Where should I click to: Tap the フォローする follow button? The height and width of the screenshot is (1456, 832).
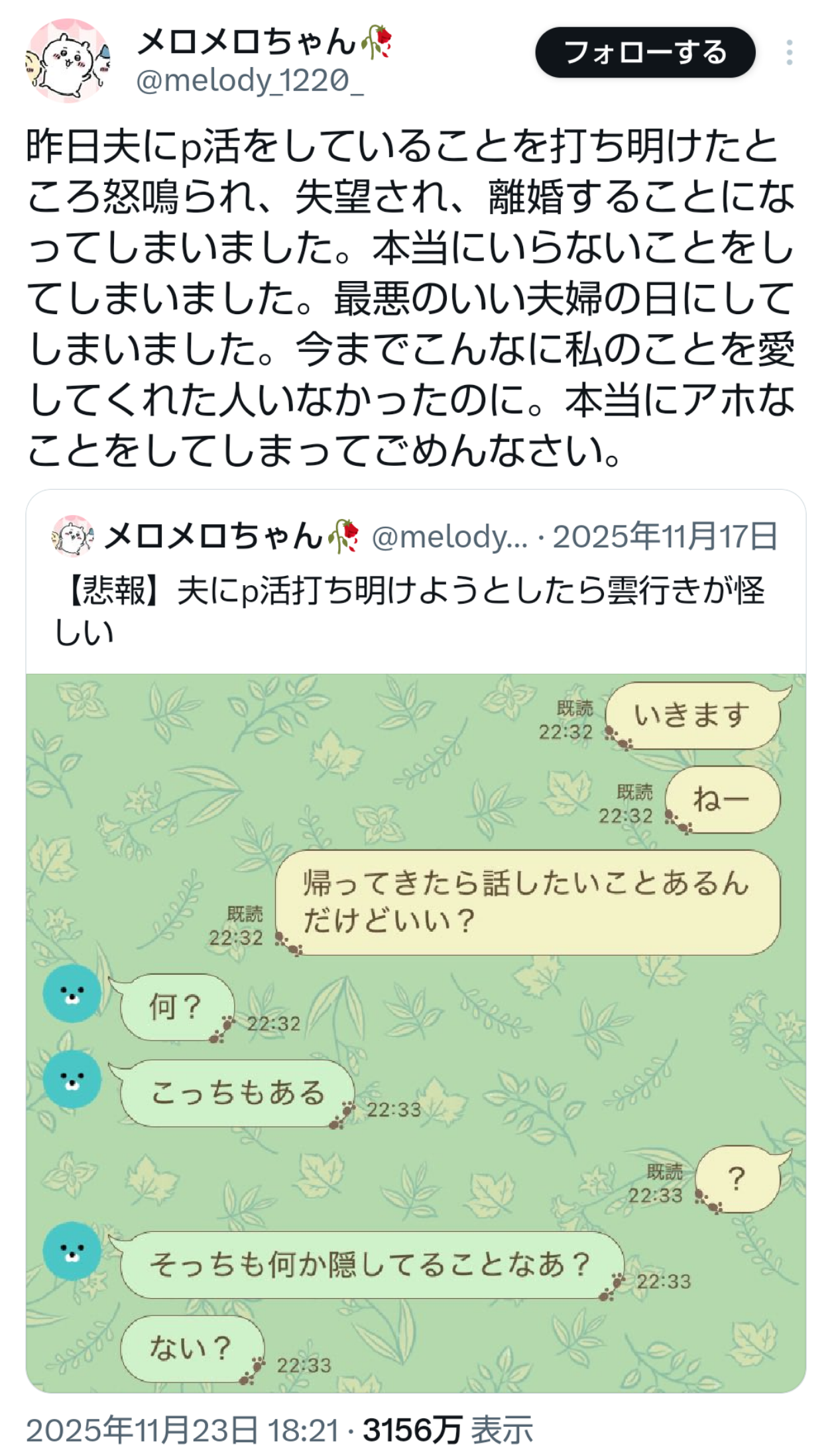click(644, 52)
